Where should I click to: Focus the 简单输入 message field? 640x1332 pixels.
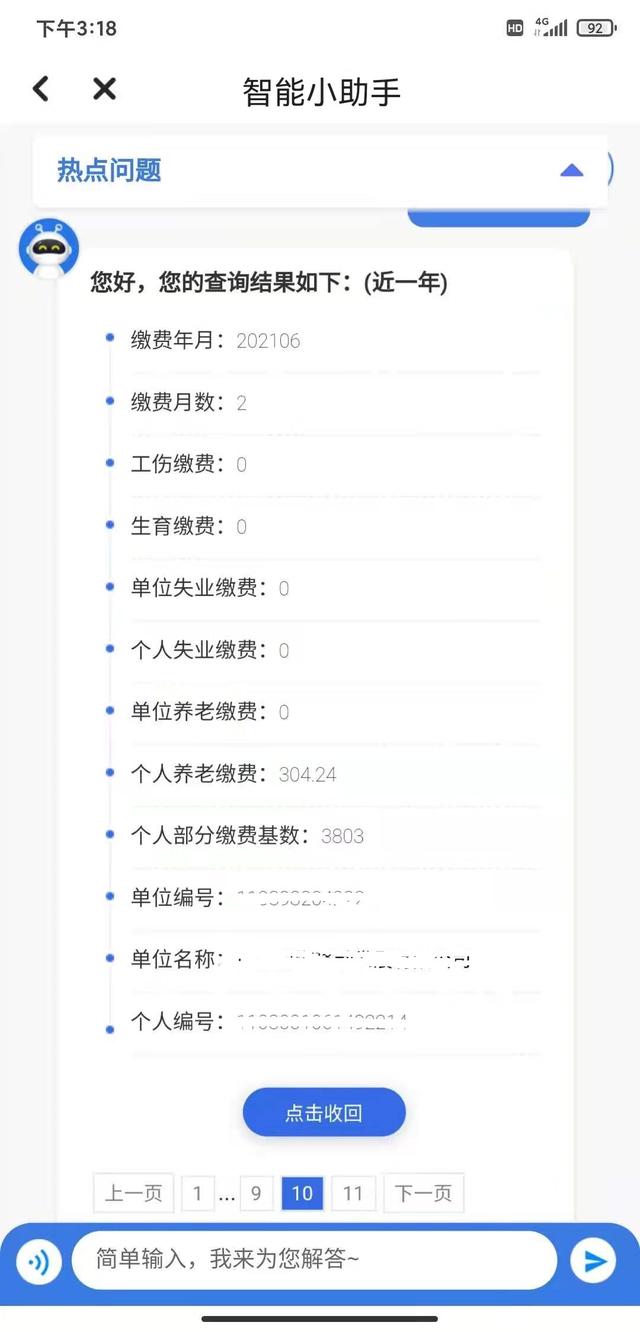click(314, 1260)
